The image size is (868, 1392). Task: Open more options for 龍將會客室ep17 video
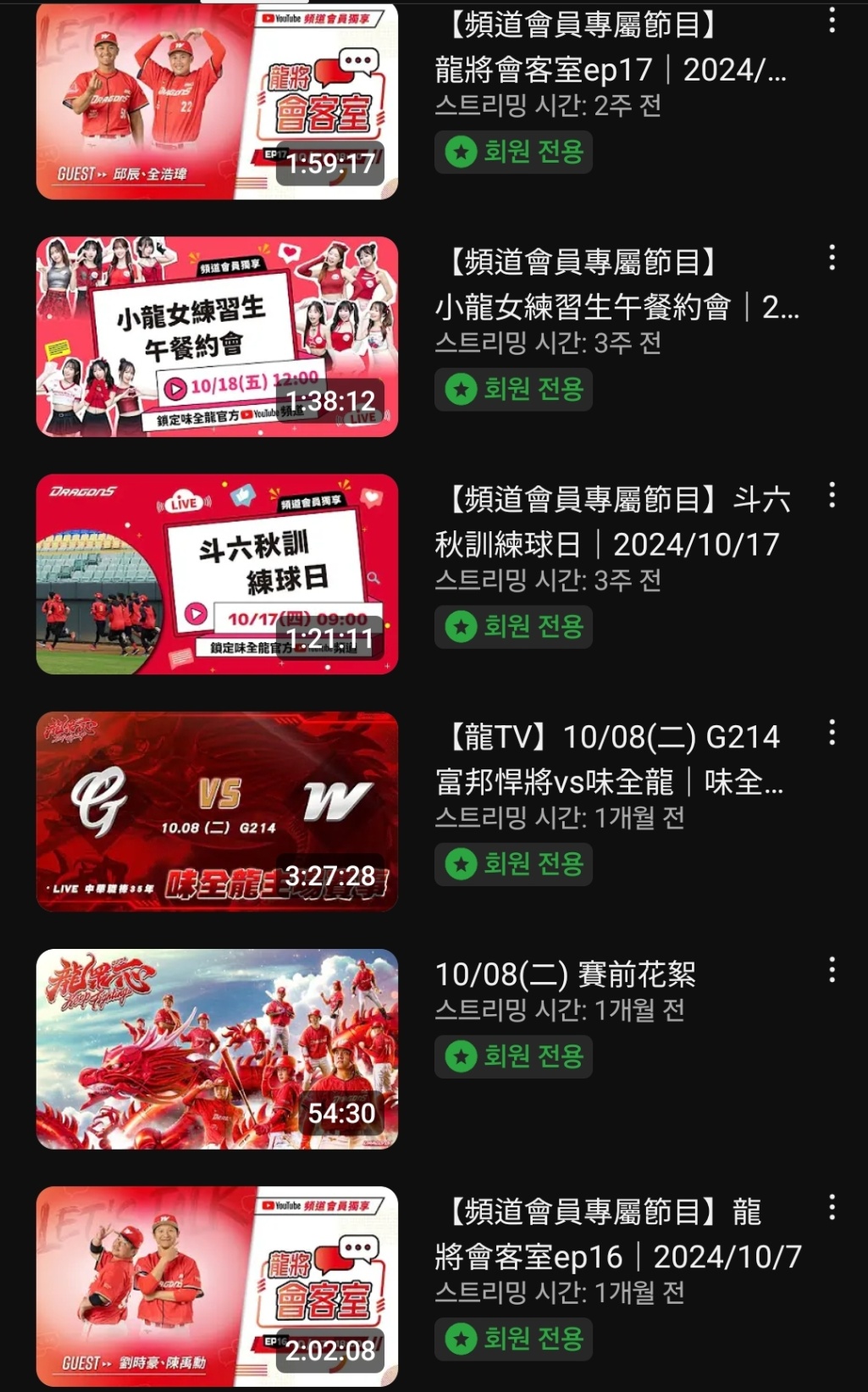click(x=832, y=21)
